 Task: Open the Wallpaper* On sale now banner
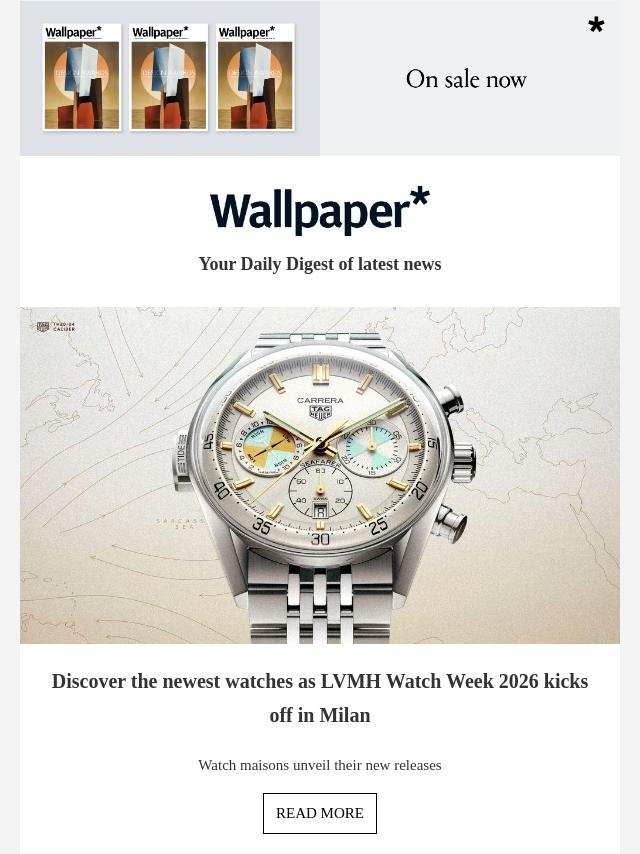(x=320, y=78)
